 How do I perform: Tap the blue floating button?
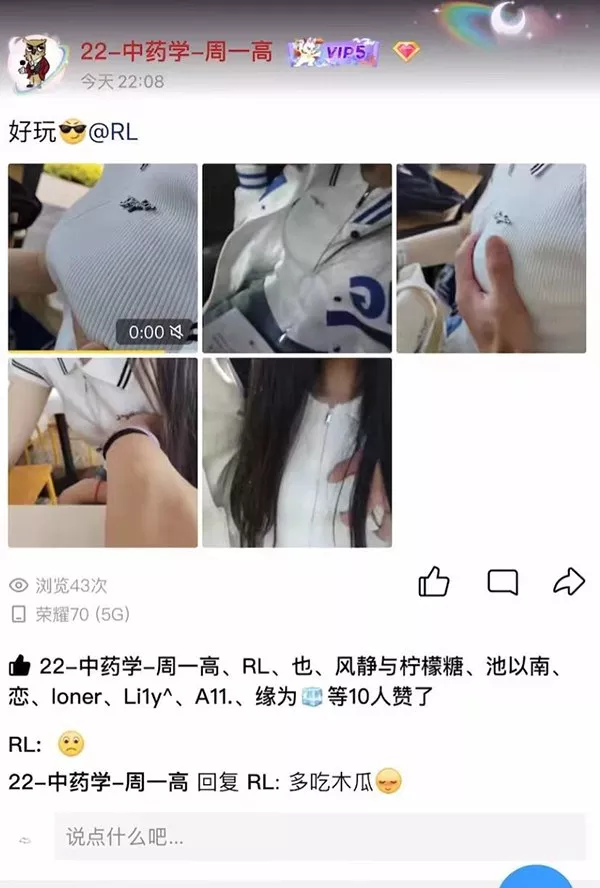click(538, 878)
